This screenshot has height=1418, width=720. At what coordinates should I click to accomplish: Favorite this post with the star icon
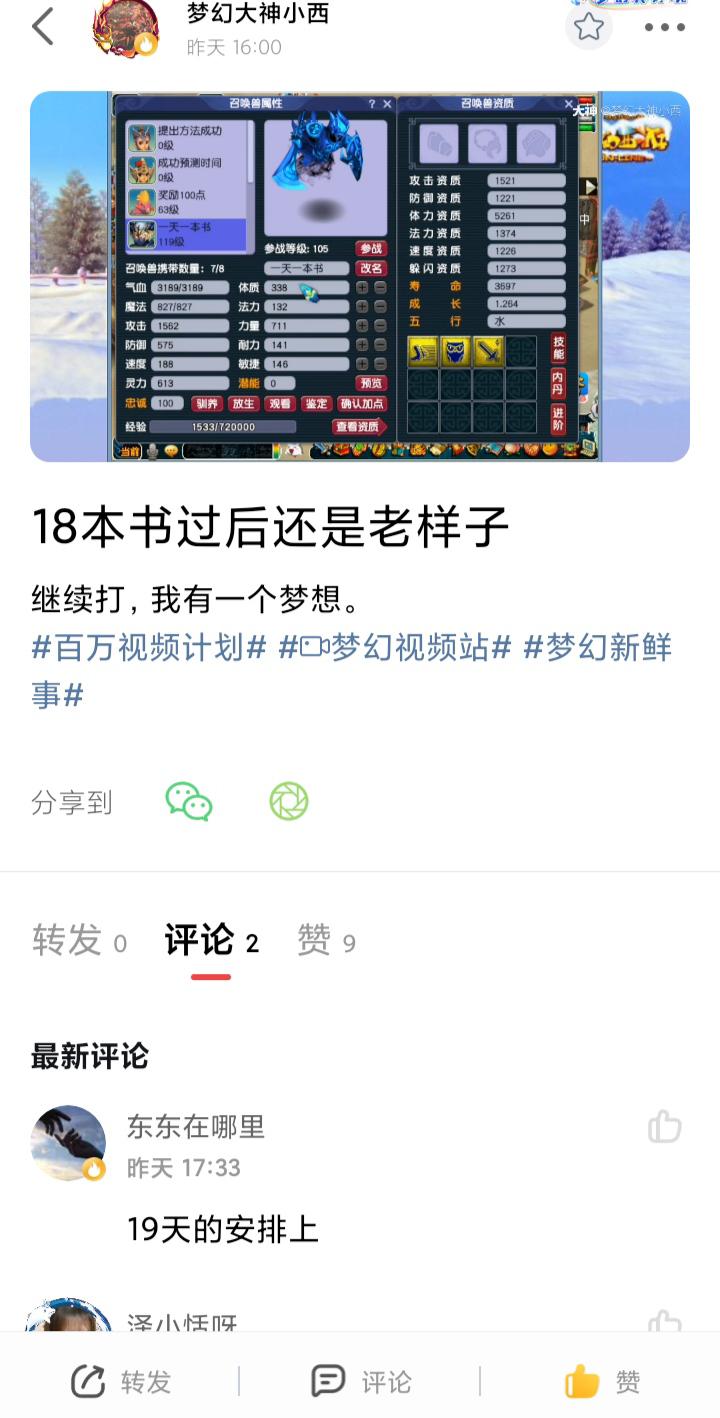(589, 26)
